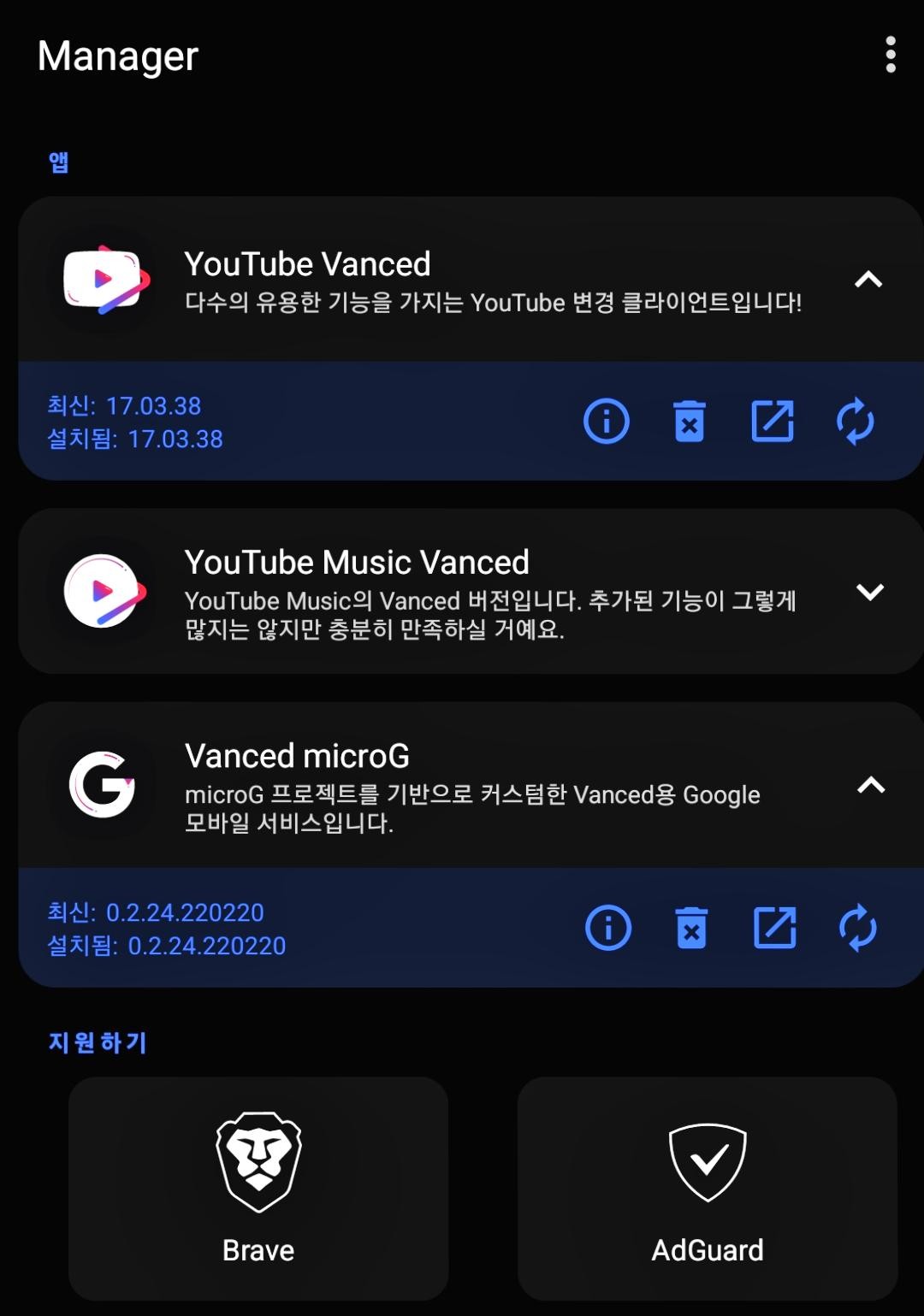Uninstall Vanced microG via trash icon

[689, 929]
